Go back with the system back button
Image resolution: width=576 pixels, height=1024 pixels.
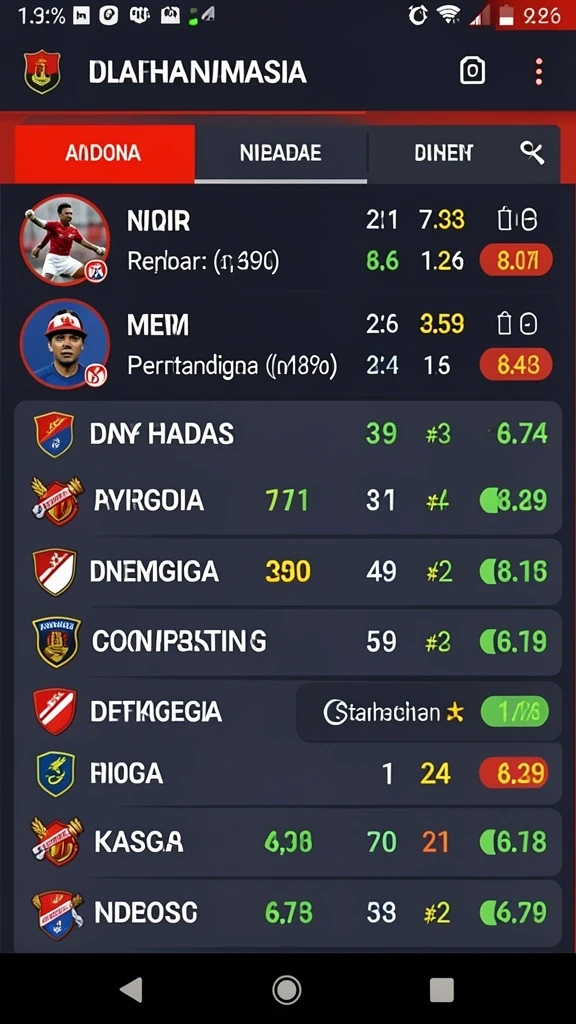pos(132,990)
